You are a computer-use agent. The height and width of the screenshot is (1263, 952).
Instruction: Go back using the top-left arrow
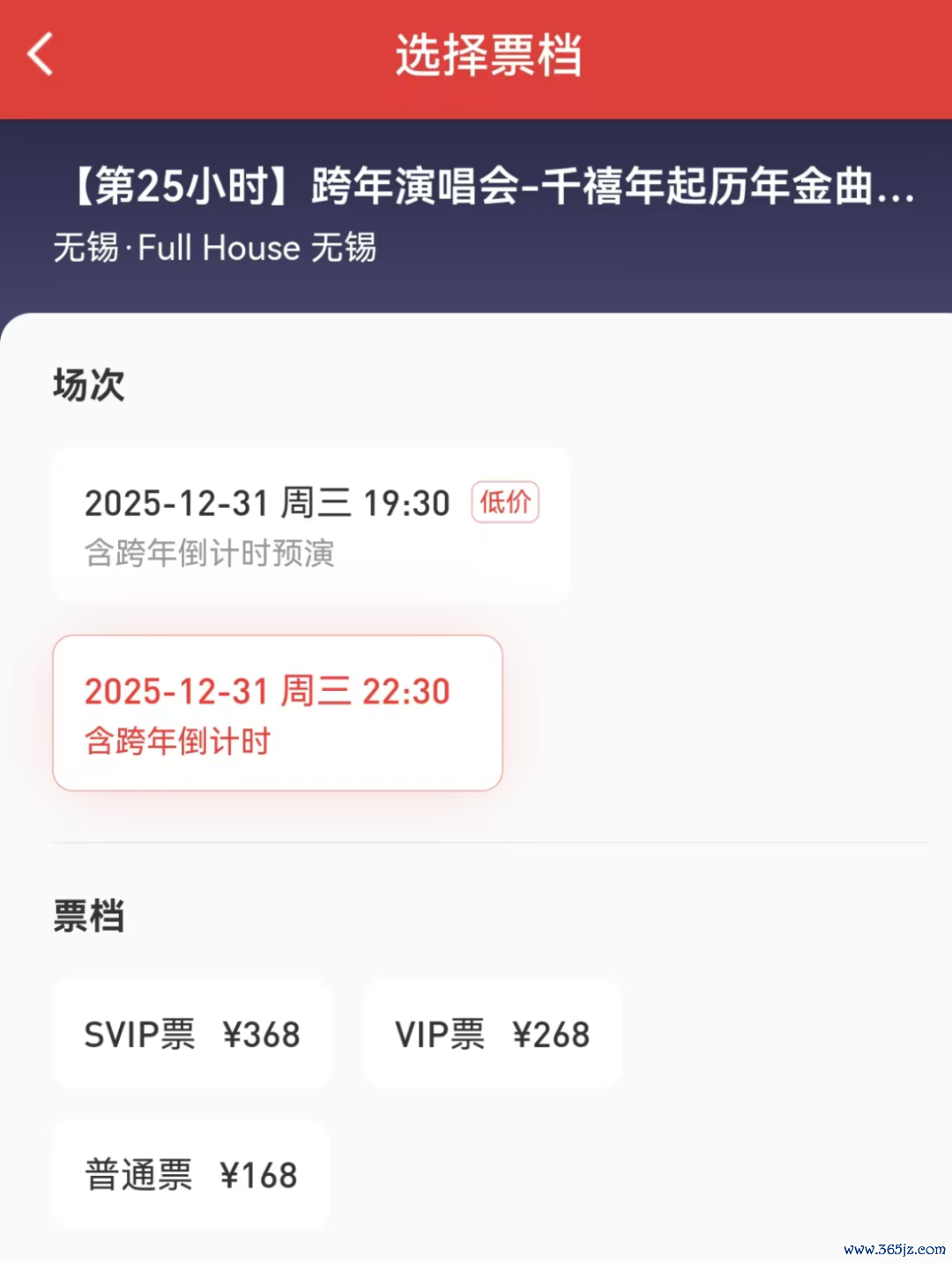click(x=41, y=55)
